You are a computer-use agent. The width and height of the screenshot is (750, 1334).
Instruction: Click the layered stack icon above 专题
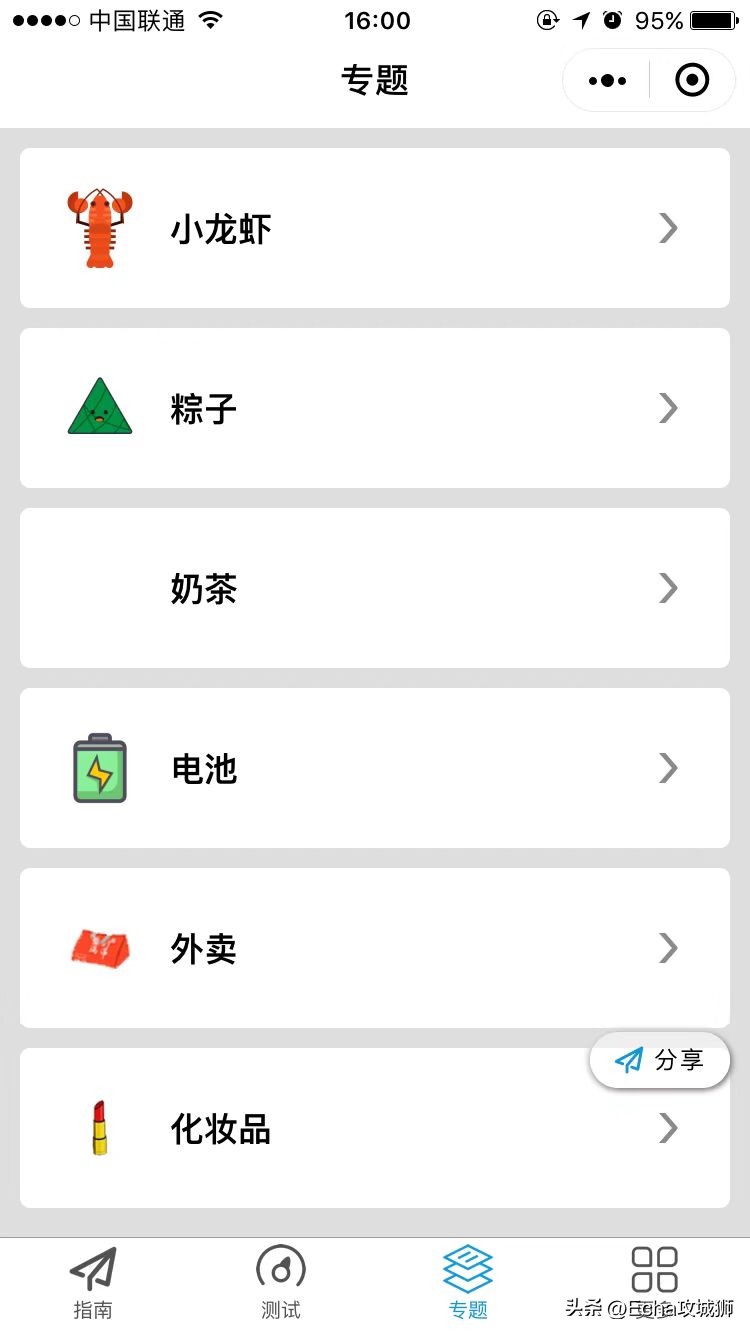click(x=468, y=1267)
